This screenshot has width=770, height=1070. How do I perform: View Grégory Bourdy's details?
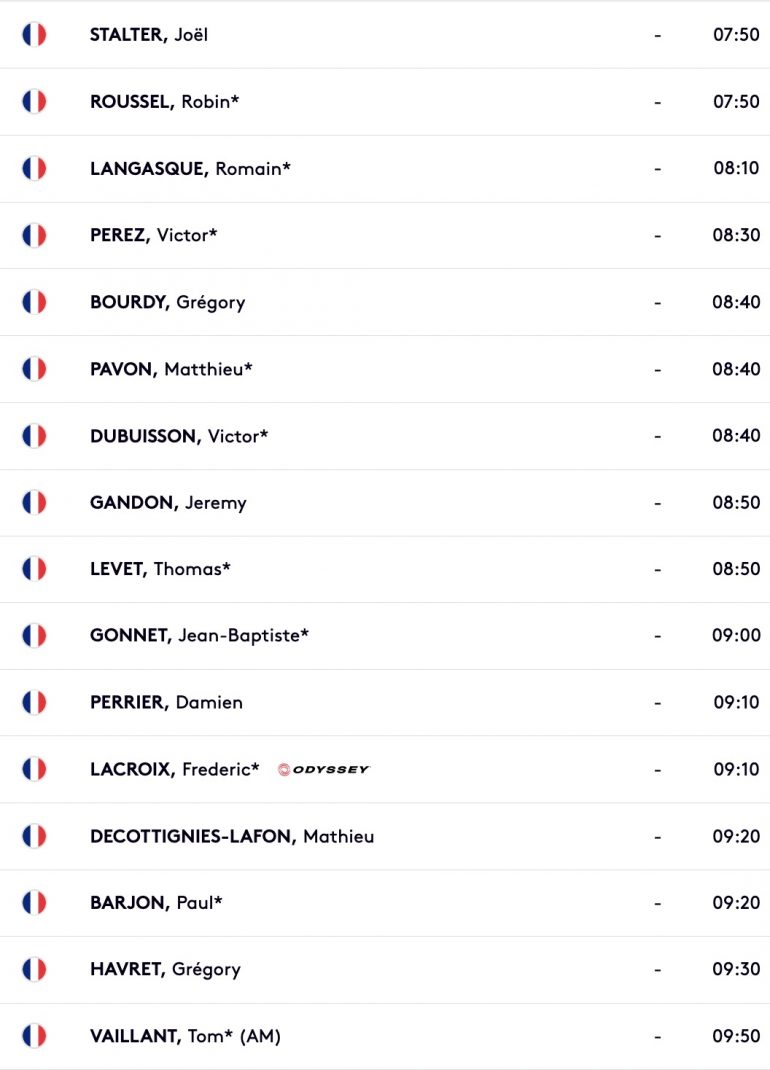(x=167, y=302)
